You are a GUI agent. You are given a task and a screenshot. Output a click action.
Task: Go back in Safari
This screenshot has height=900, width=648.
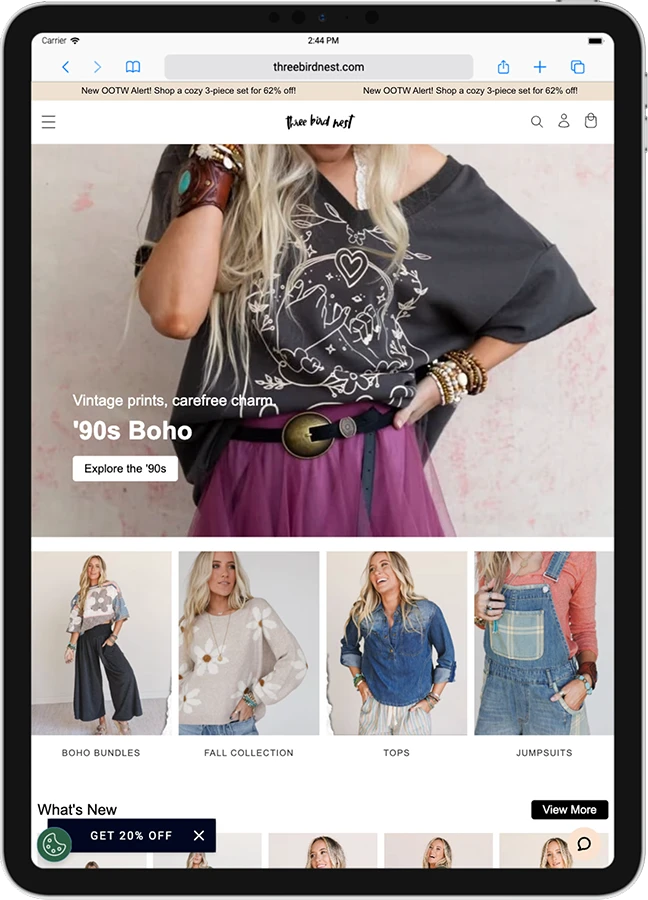[66, 67]
